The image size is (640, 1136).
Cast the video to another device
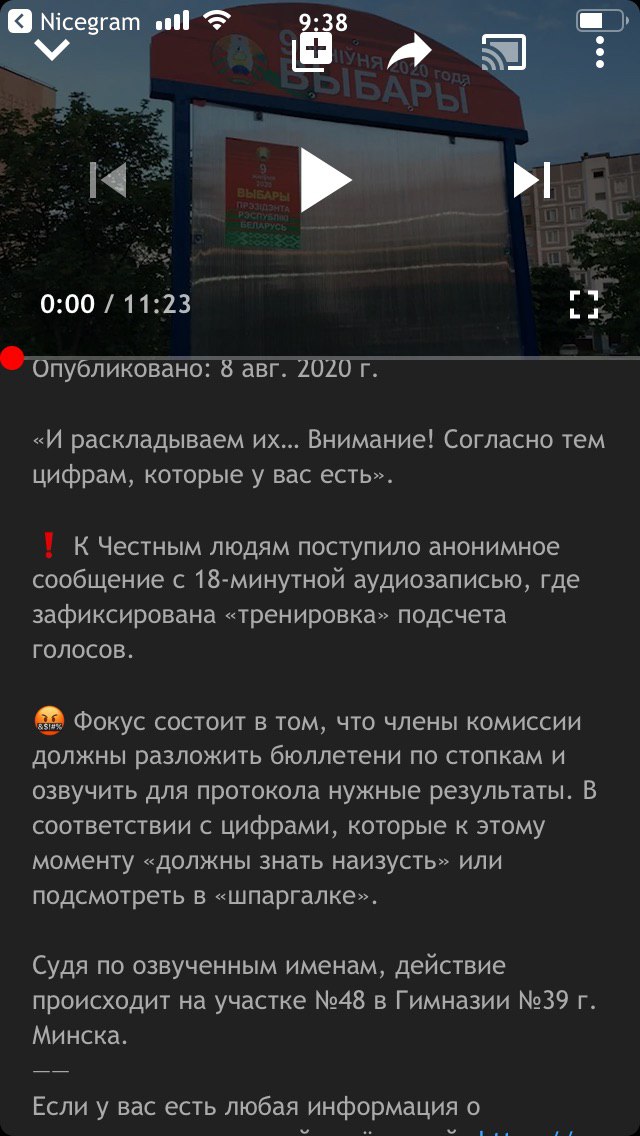click(x=503, y=51)
